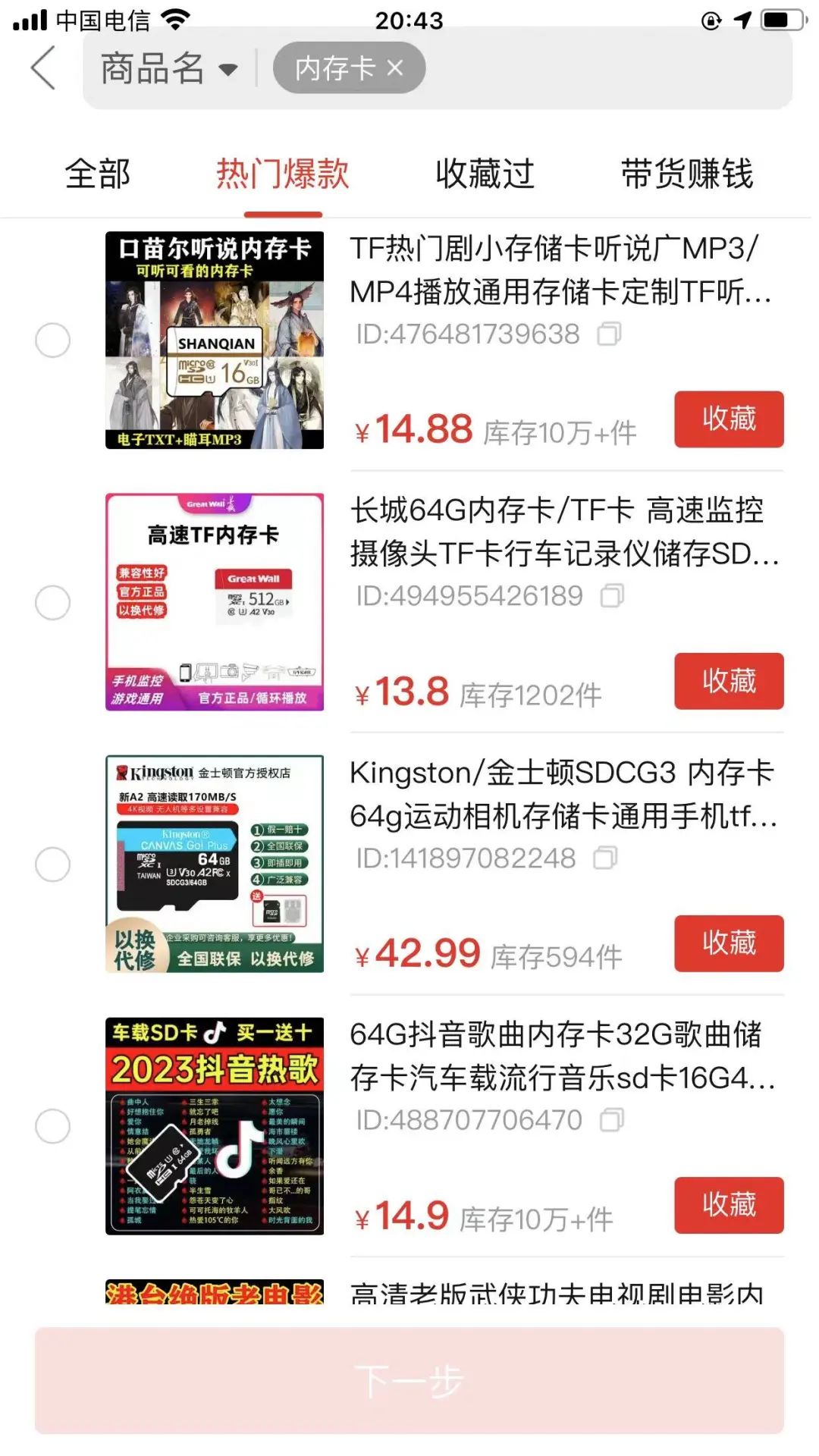Image resolution: width=819 pixels, height=1456 pixels.
Task: Select the 长城64G内存卡 product circle
Action: (54, 601)
